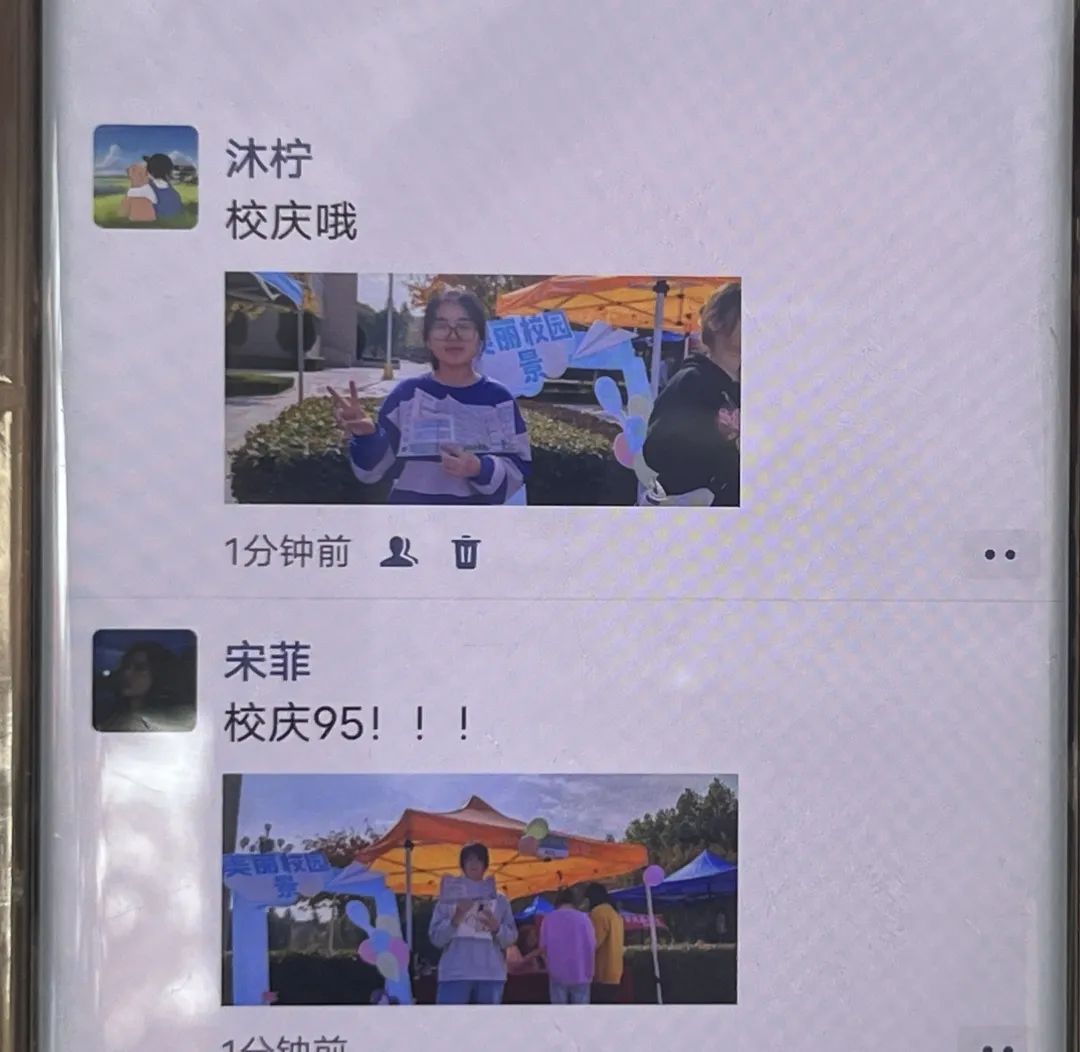Viewport: 1080px width, 1052px height.
Task: View 沐柠's 校庆哦 photo
Action: coord(482,389)
